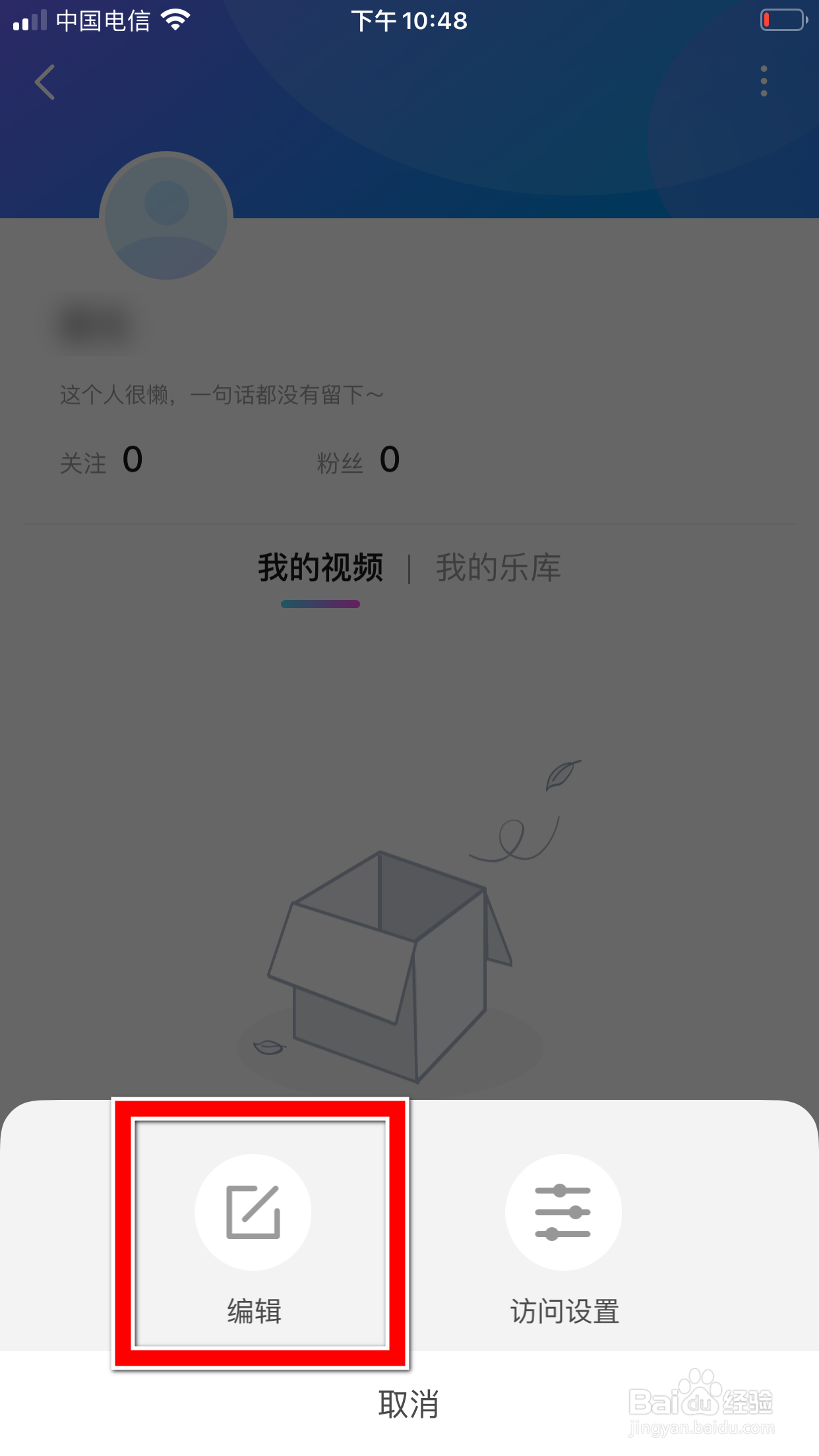Open the access settings sliders icon
This screenshot has width=819, height=1456.
[x=563, y=1212]
